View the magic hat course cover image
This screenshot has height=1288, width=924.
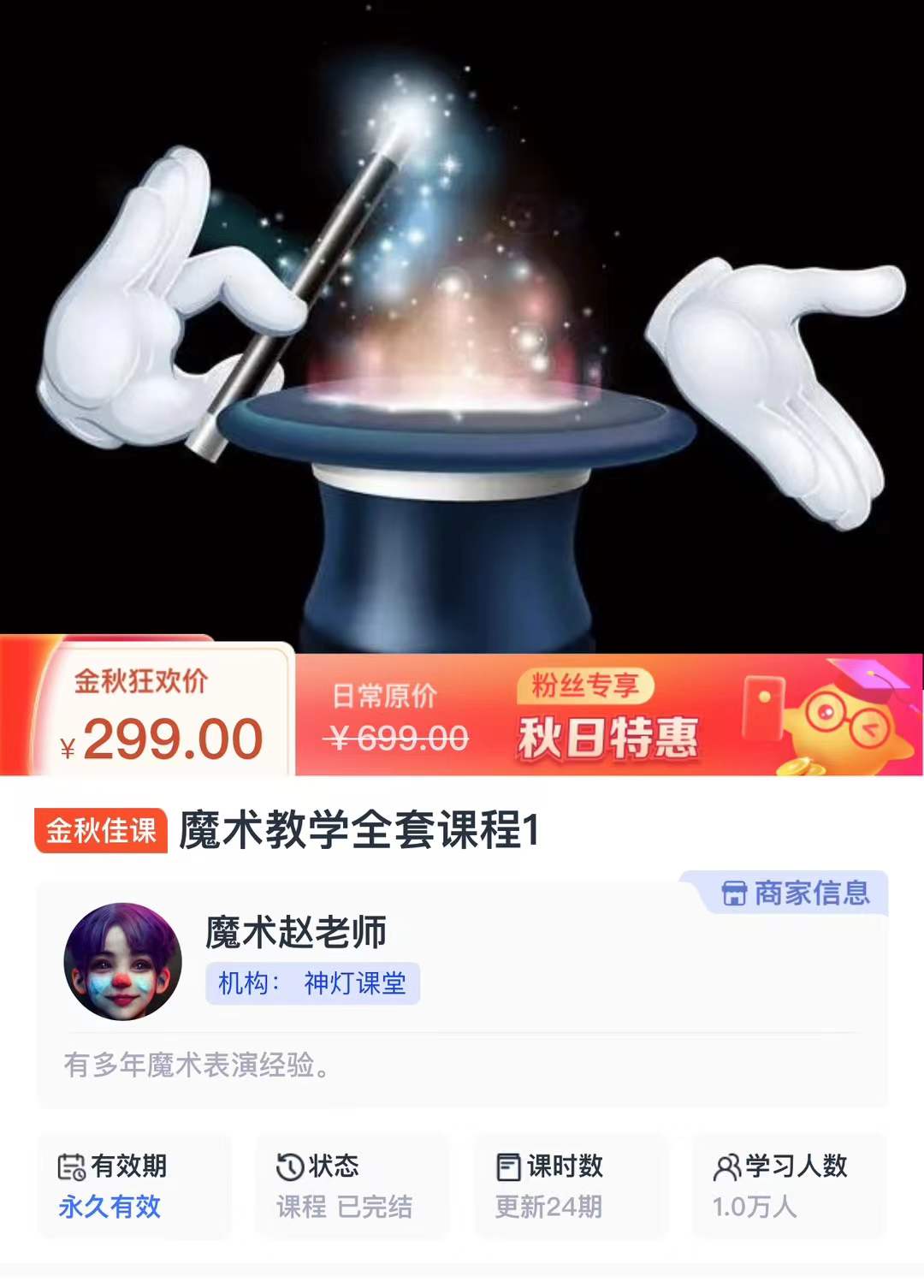[x=462, y=326]
